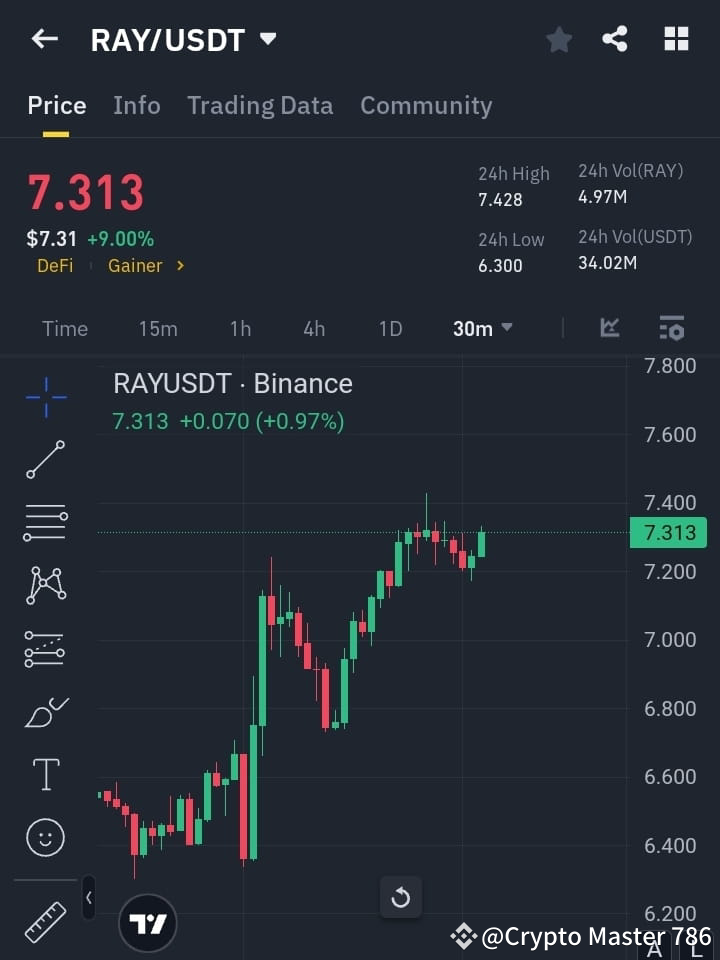Screen dimensions: 720x960
Task: Open the horizontal line tools
Action: click(x=45, y=523)
